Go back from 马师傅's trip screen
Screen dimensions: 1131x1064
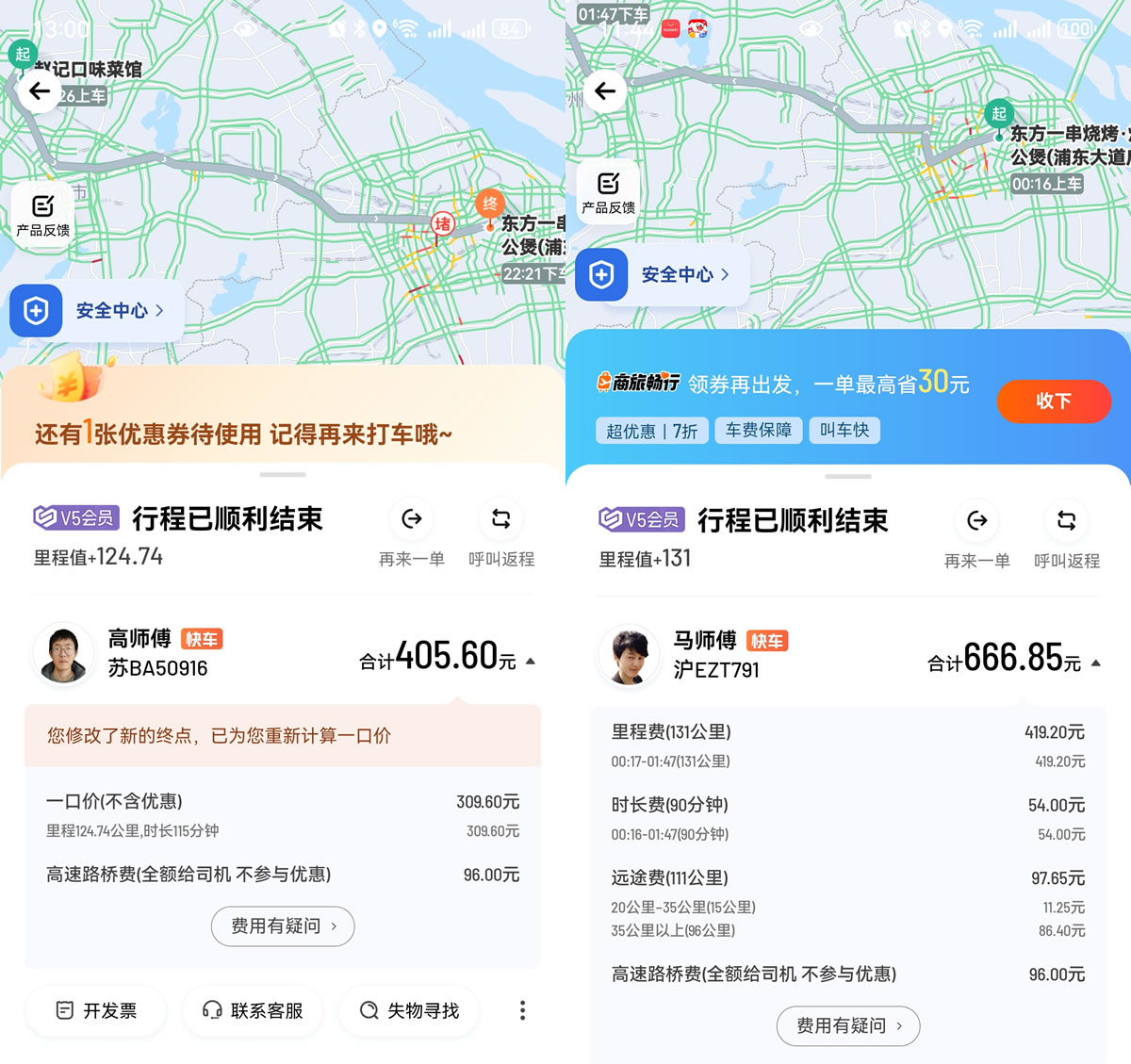click(x=604, y=91)
